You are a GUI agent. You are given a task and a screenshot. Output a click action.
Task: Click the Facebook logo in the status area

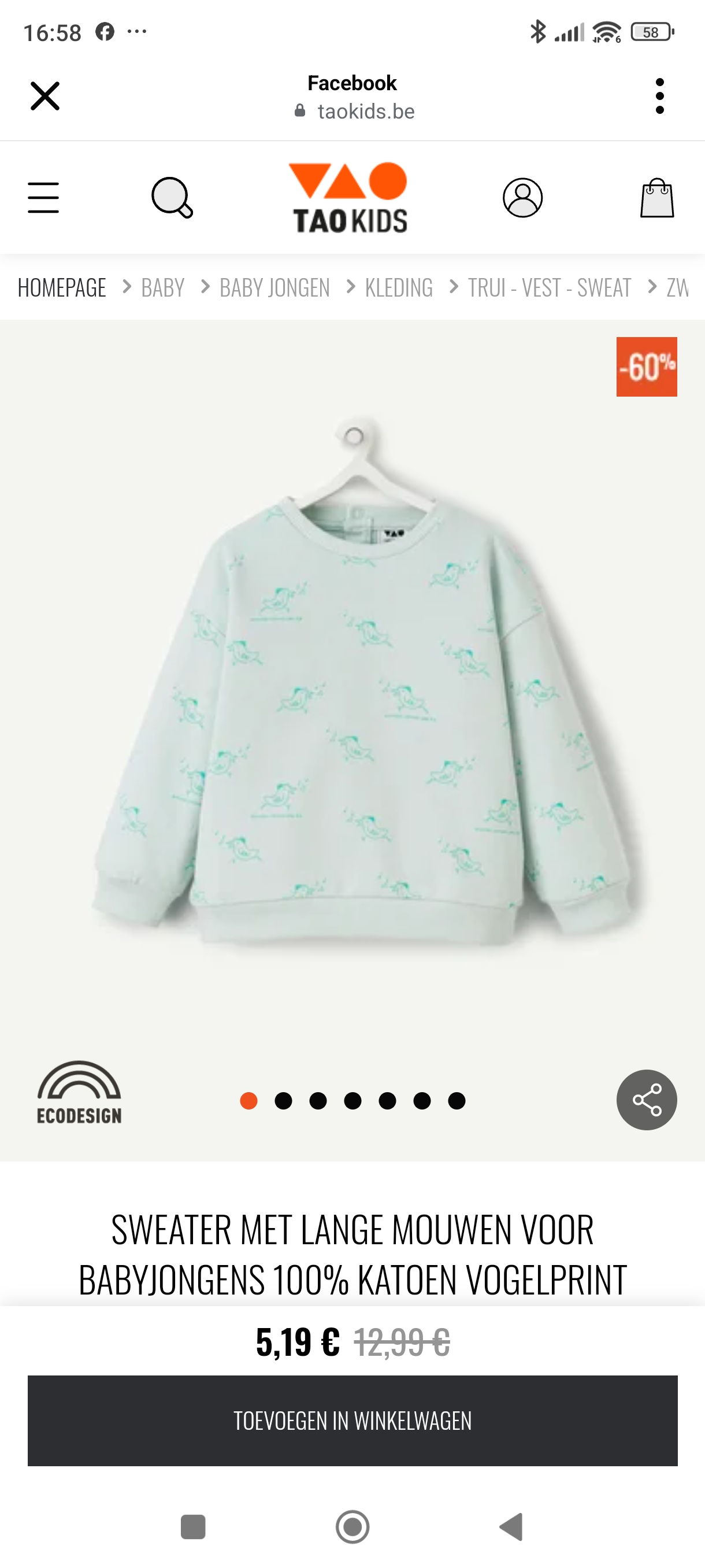click(x=105, y=32)
